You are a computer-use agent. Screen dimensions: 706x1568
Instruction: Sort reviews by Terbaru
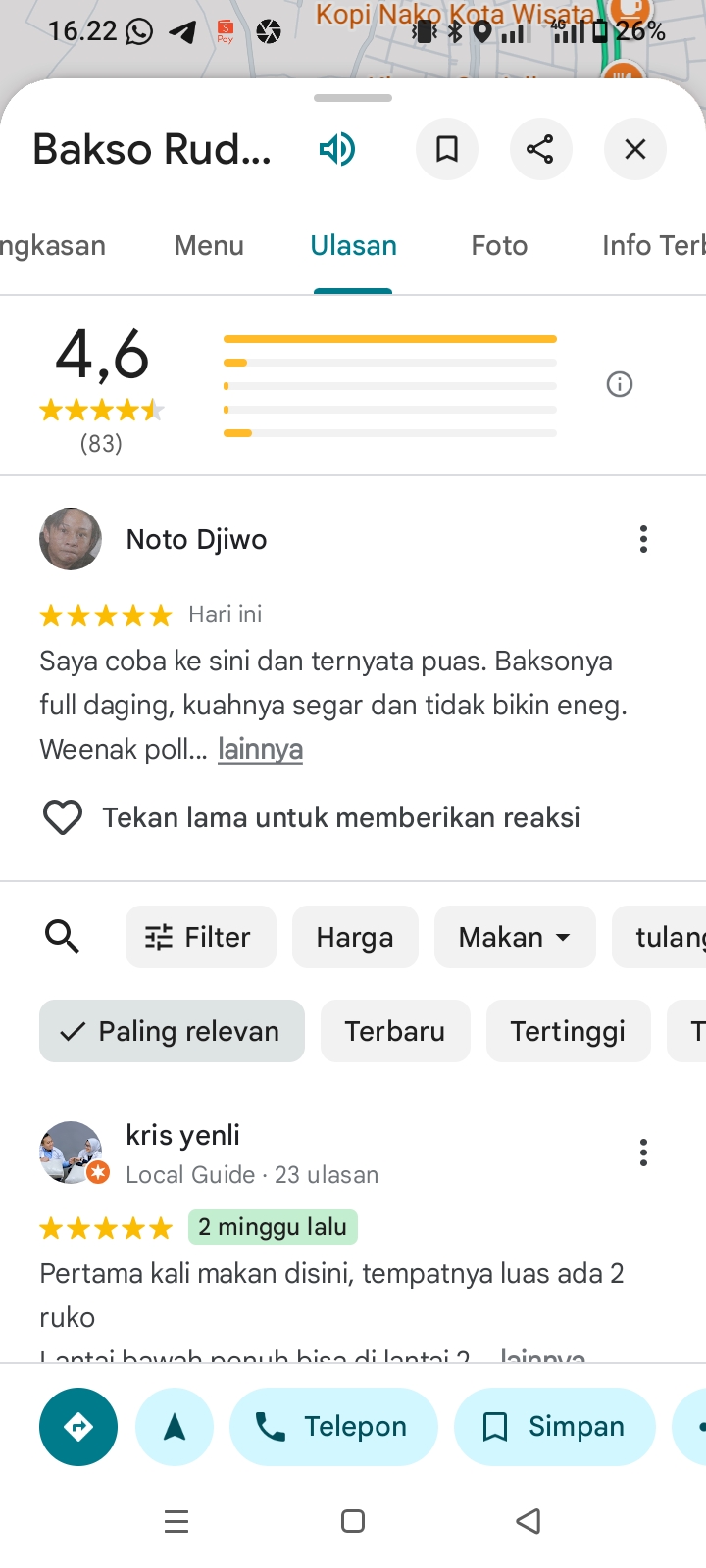(x=395, y=1031)
